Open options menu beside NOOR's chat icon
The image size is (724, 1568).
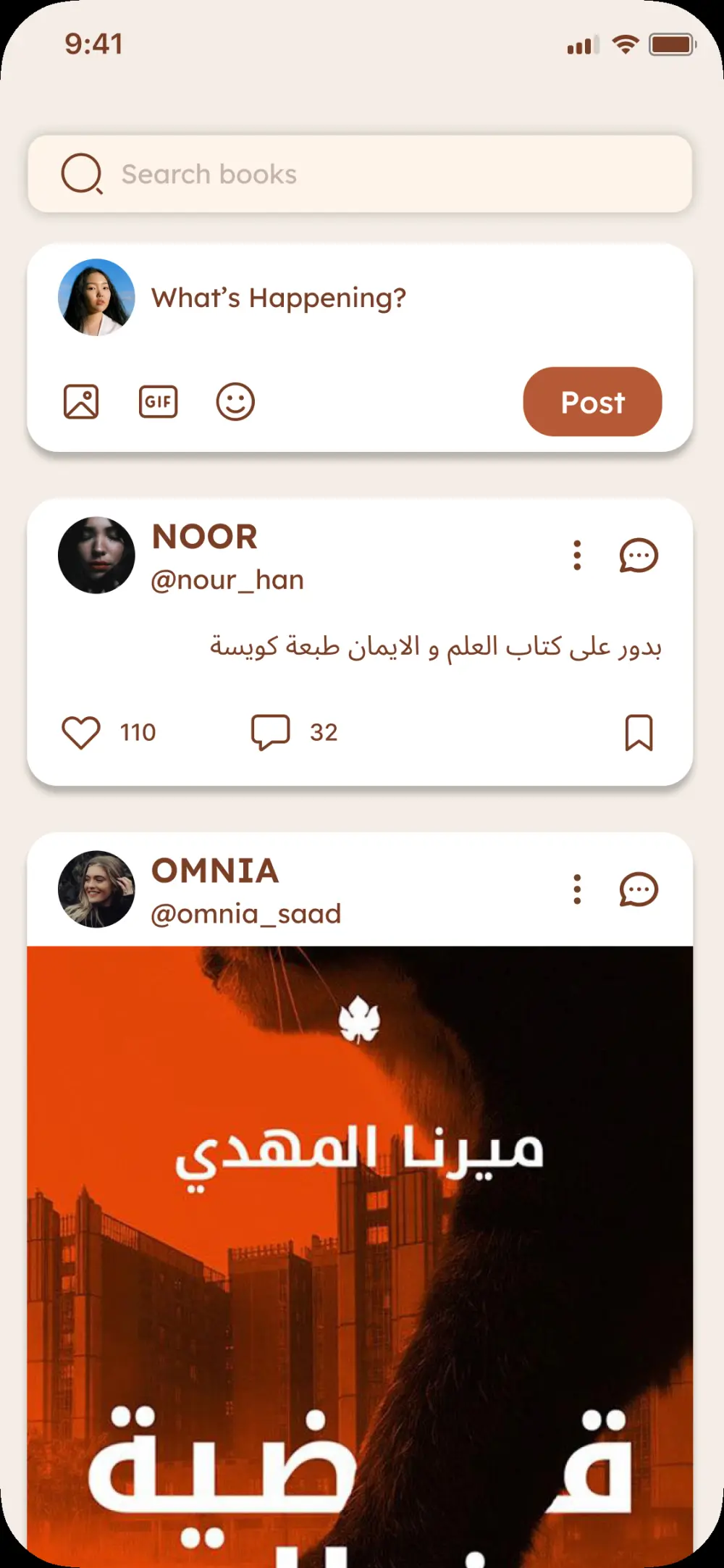click(x=576, y=555)
